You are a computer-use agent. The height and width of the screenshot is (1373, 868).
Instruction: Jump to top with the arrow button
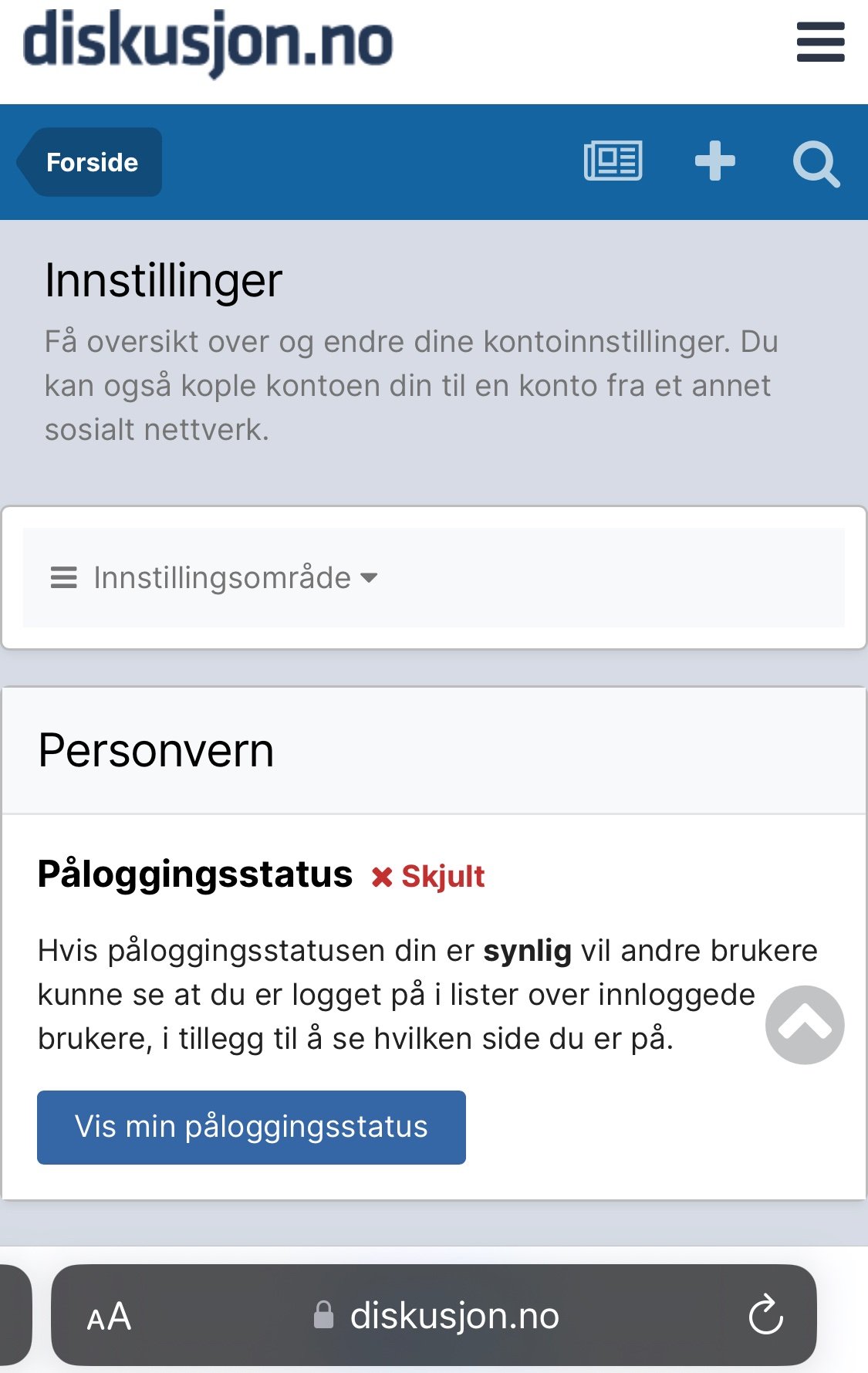click(x=804, y=1025)
